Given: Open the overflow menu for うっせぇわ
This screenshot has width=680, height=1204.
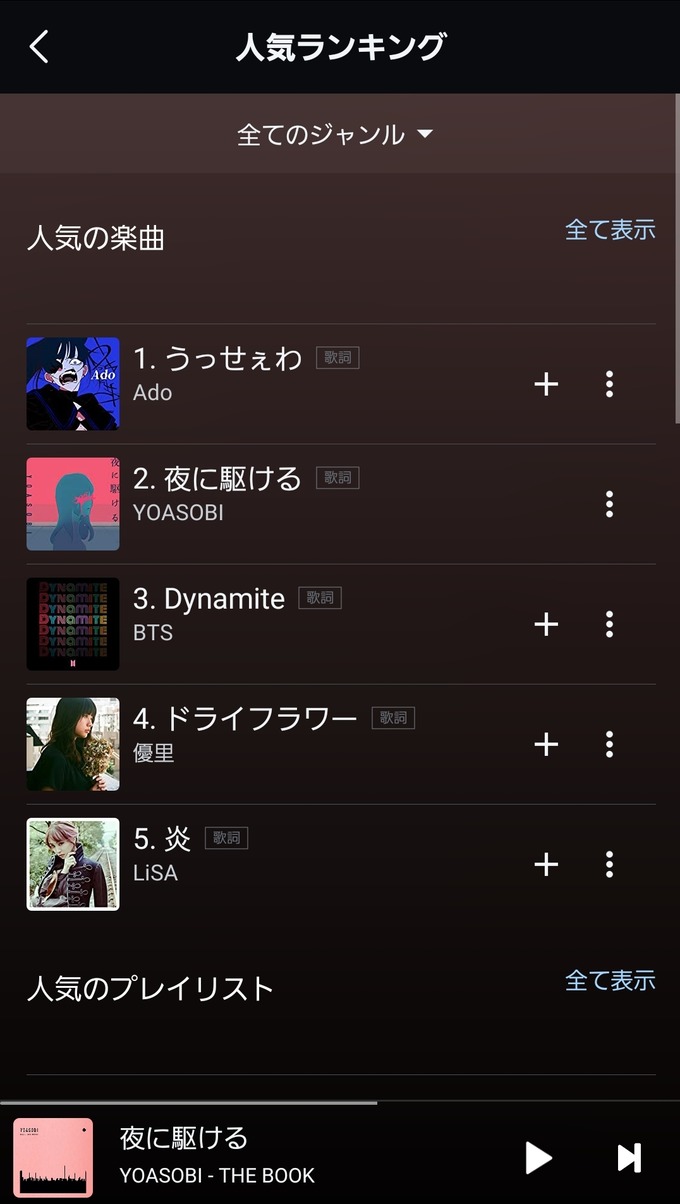Looking at the screenshot, I should [609, 384].
